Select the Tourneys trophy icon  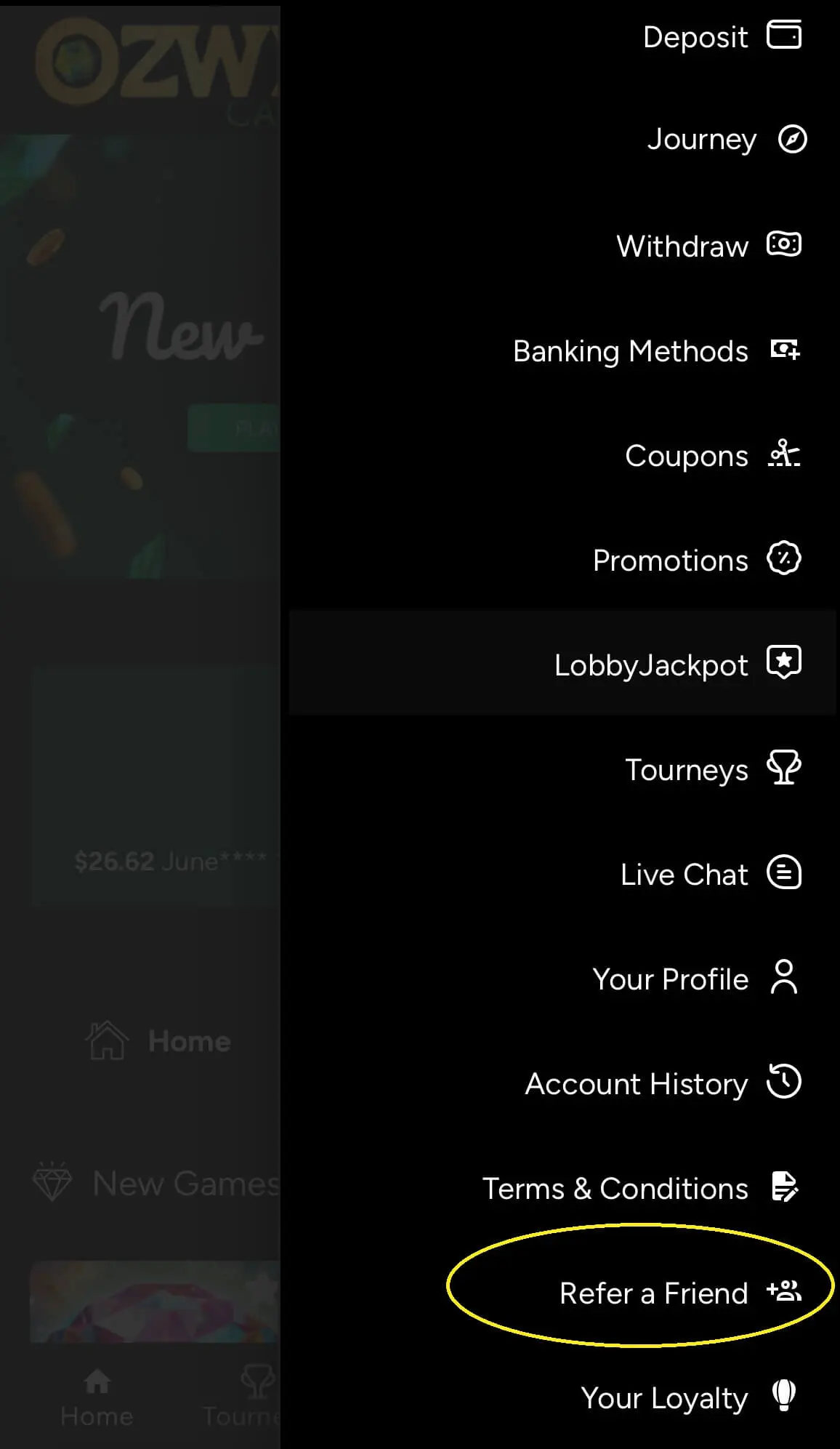pyautogui.click(x=784, y=768)
